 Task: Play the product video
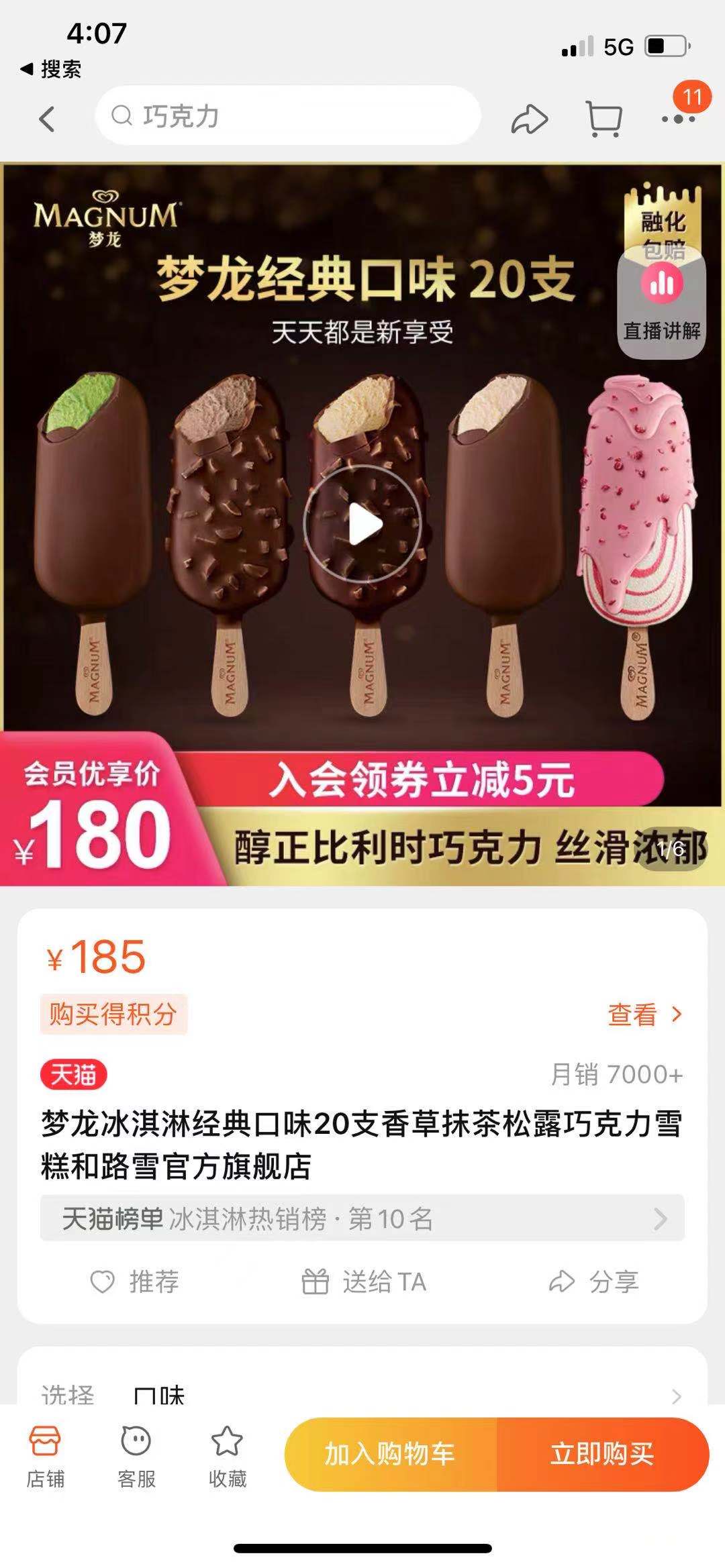click(363, 524)
